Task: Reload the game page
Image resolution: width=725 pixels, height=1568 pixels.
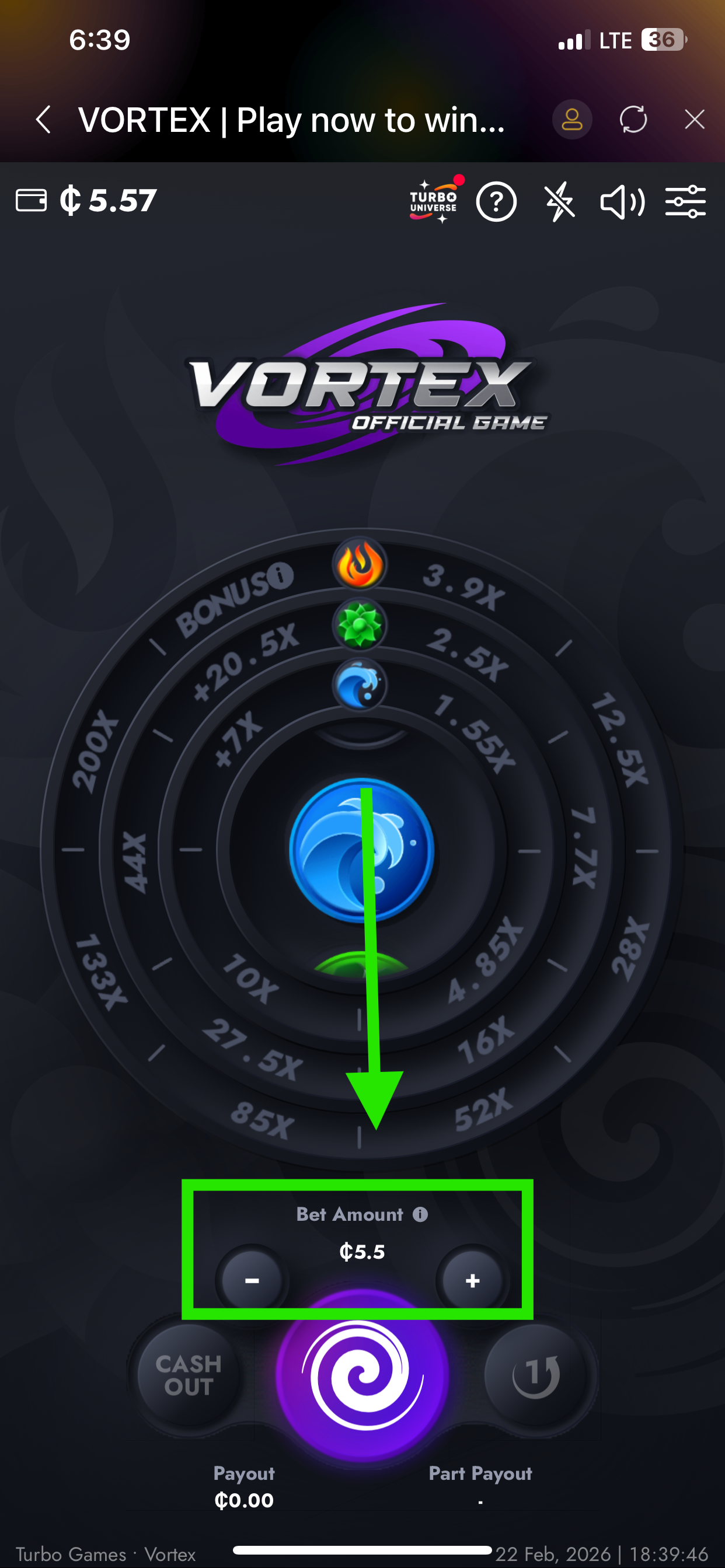Action: tap(633, 119)
